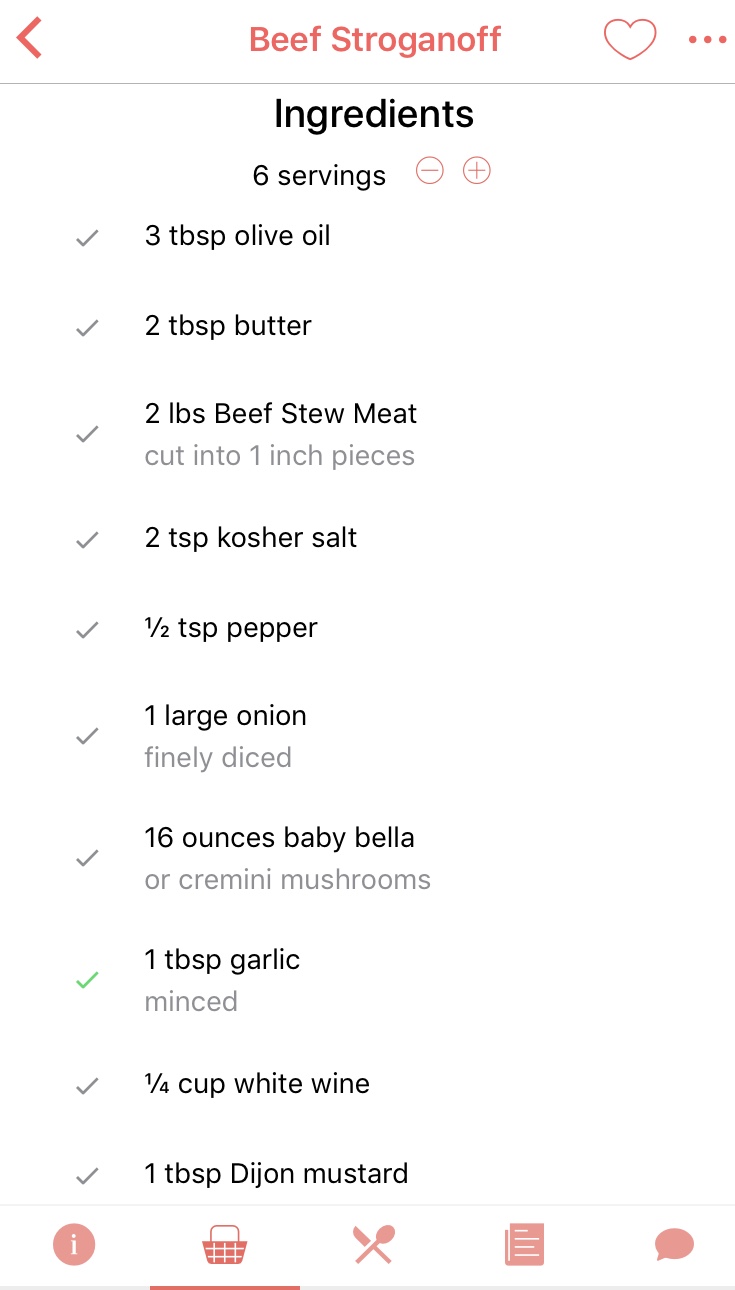Check off ¼ cup white wine
735x1290 pixels.
click(88, 1086)
